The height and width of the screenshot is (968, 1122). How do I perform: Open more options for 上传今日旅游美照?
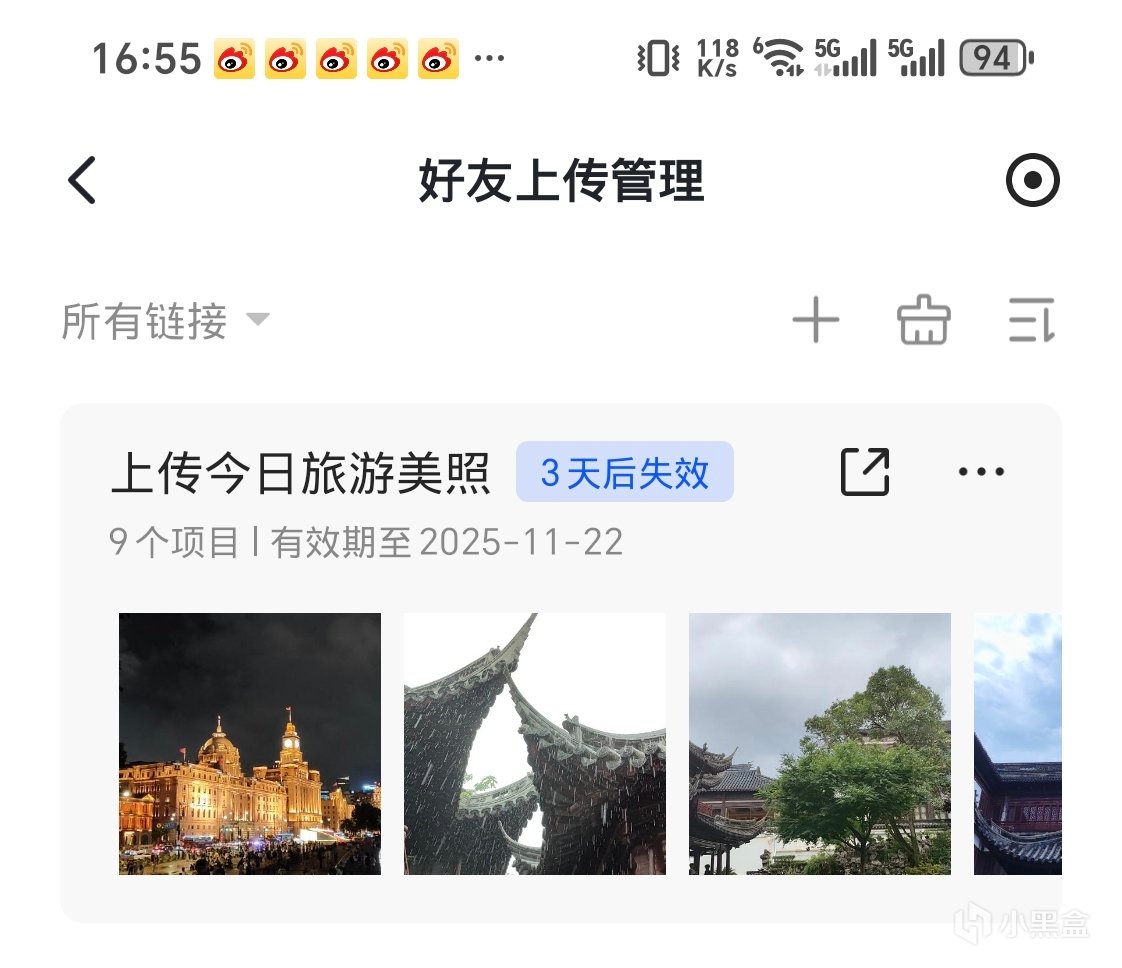981,472
